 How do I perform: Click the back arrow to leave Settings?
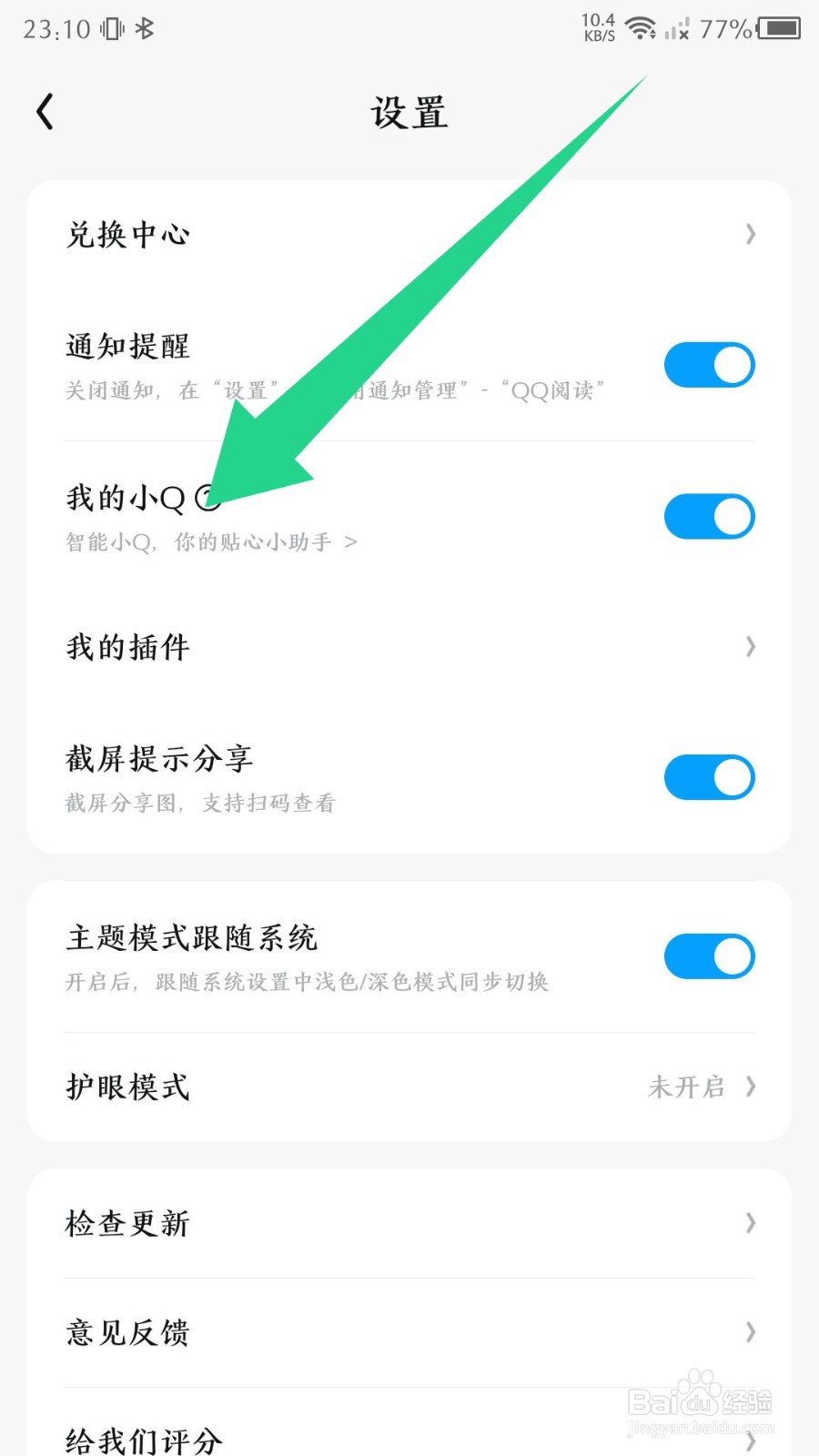(x=45, y=110)
